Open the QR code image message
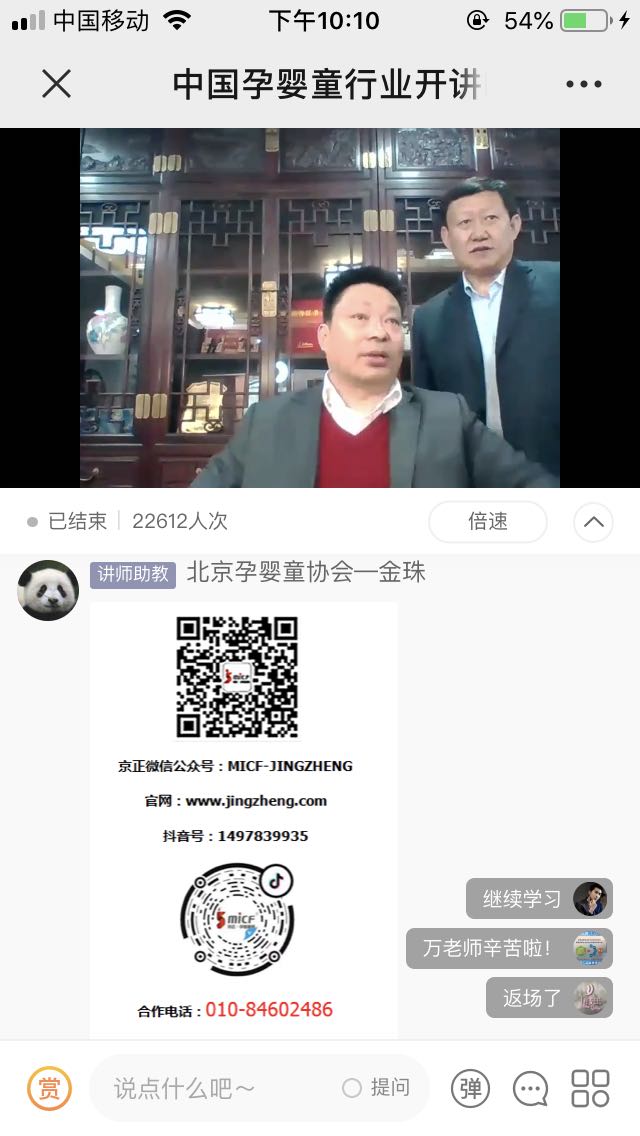This screenshot has height=1136, width=640. tap(244, 820)
